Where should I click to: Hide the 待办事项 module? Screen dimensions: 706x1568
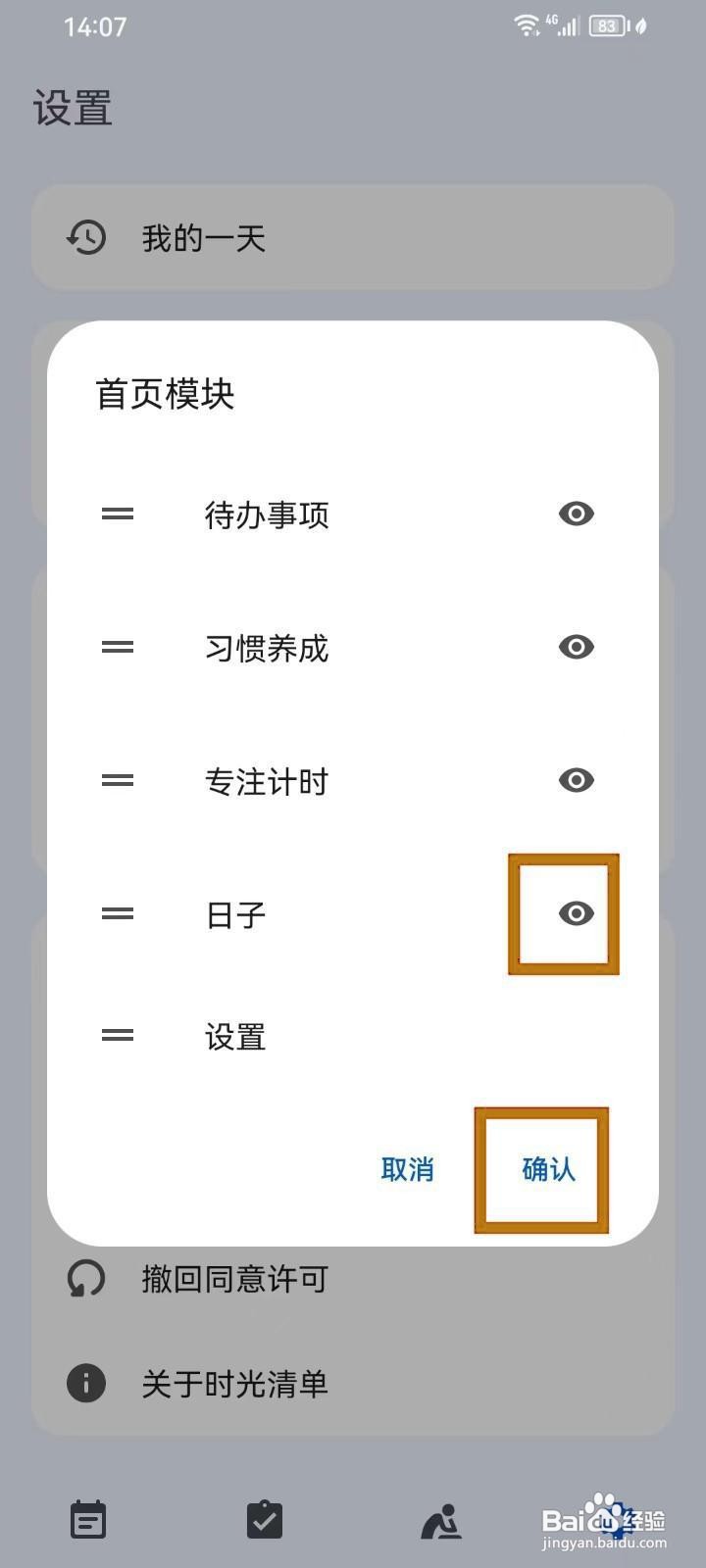pyautogui.click(x=577, y=514)
